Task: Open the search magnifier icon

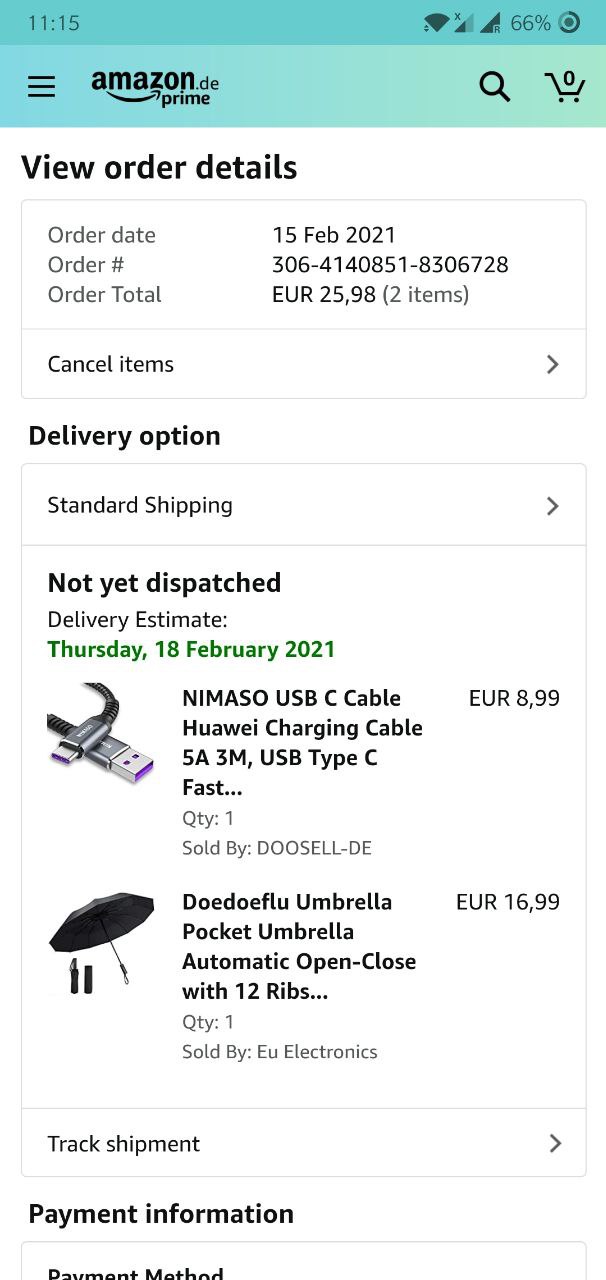Action: click(x=494, y=87)
